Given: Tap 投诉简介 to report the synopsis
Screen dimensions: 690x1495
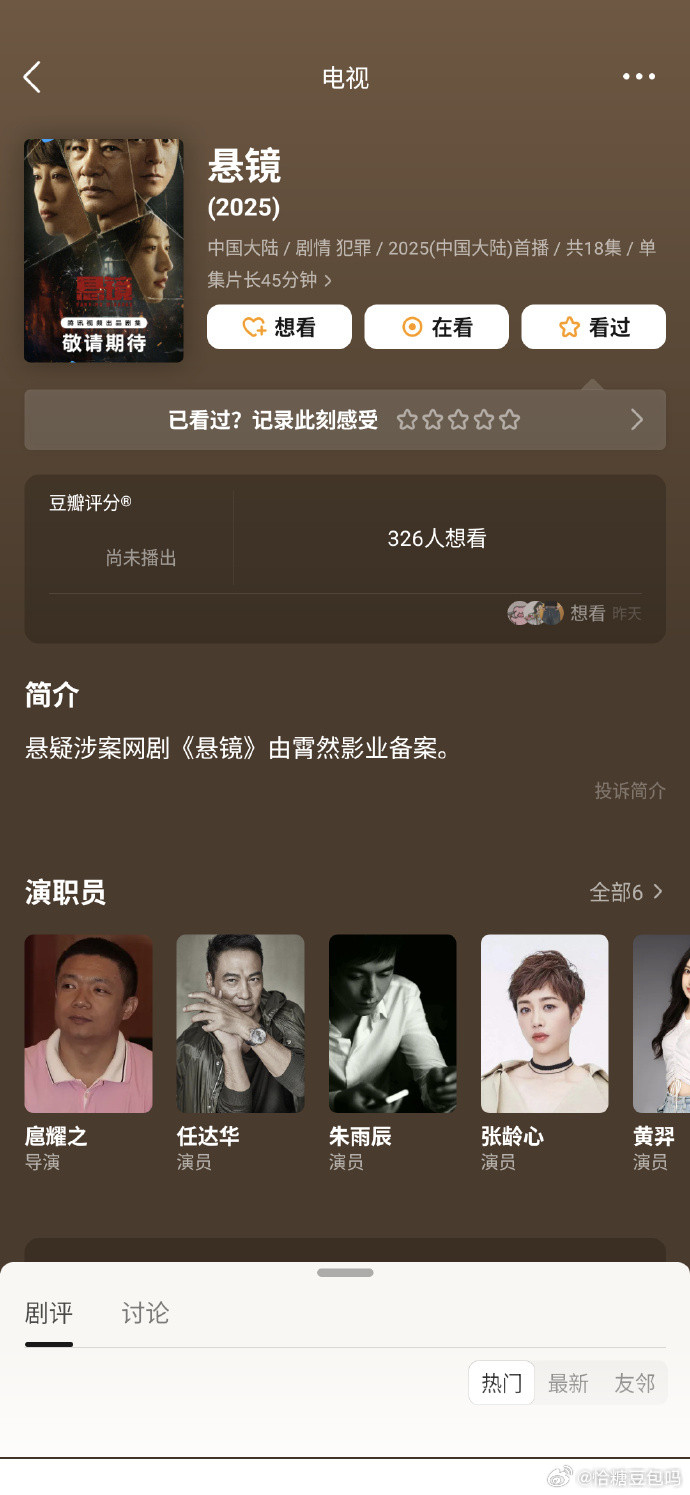Looking at the screenshot, I should pos(629,790).
